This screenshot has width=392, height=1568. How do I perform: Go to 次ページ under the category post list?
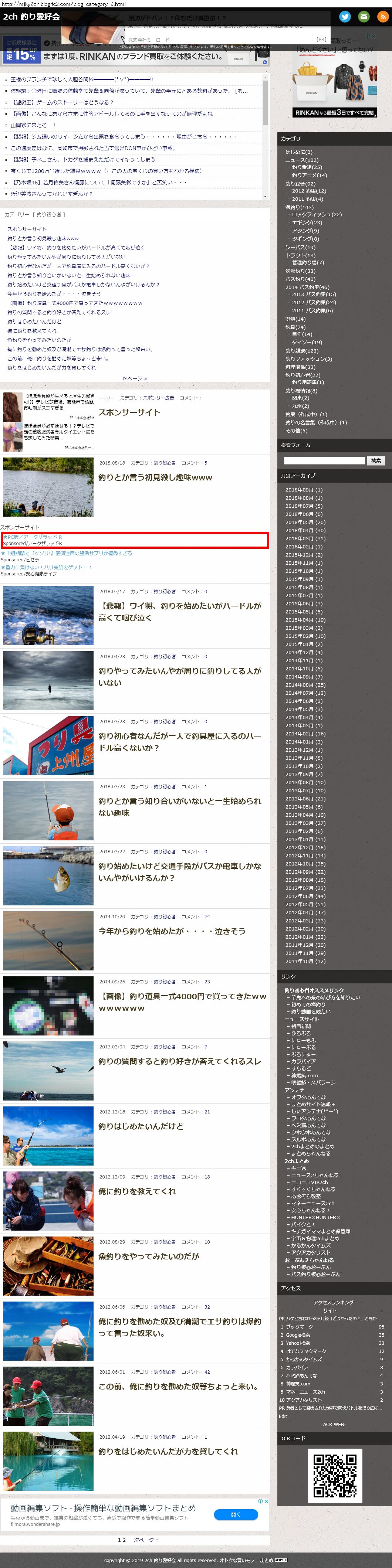point(135,379)
